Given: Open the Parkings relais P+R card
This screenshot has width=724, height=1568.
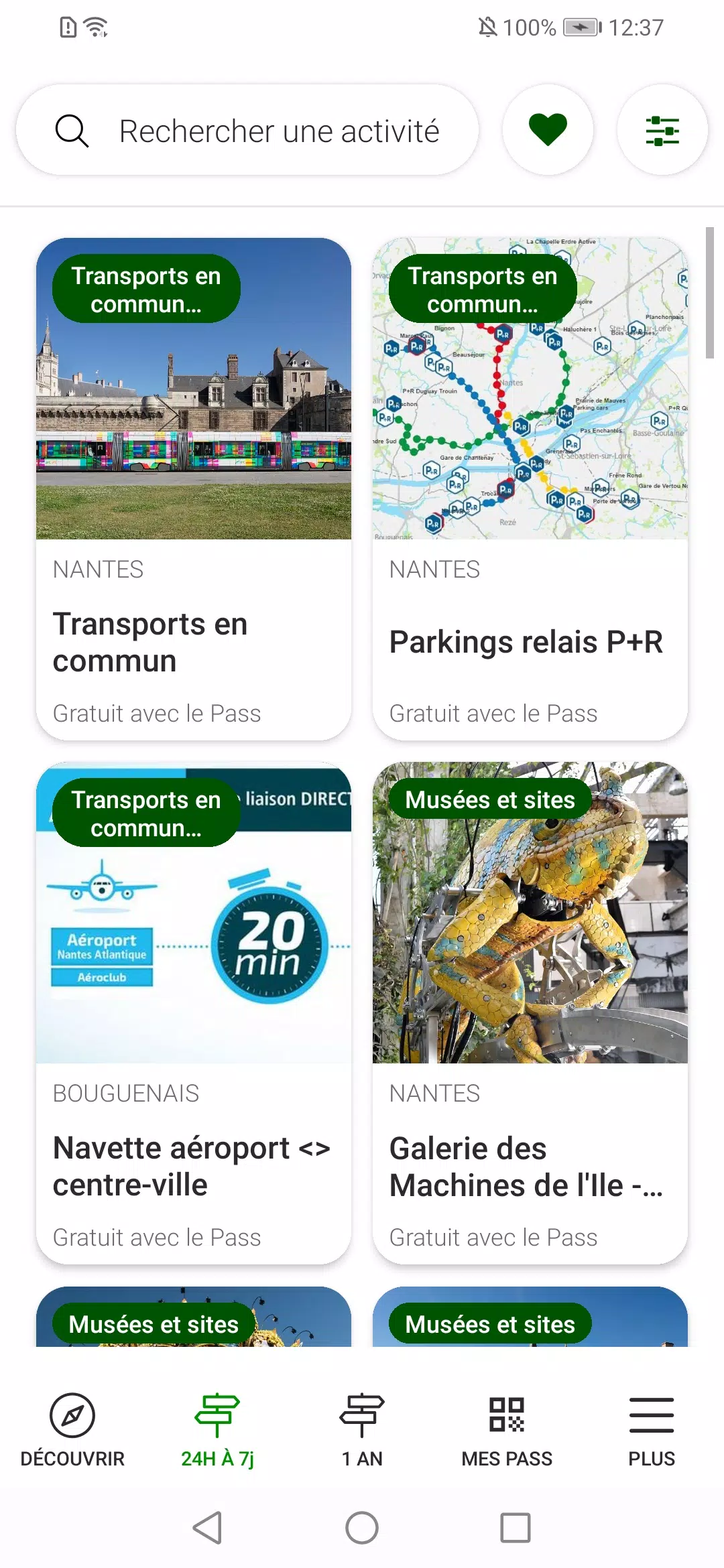Looking at the screenshot, I should coord(530,489).
